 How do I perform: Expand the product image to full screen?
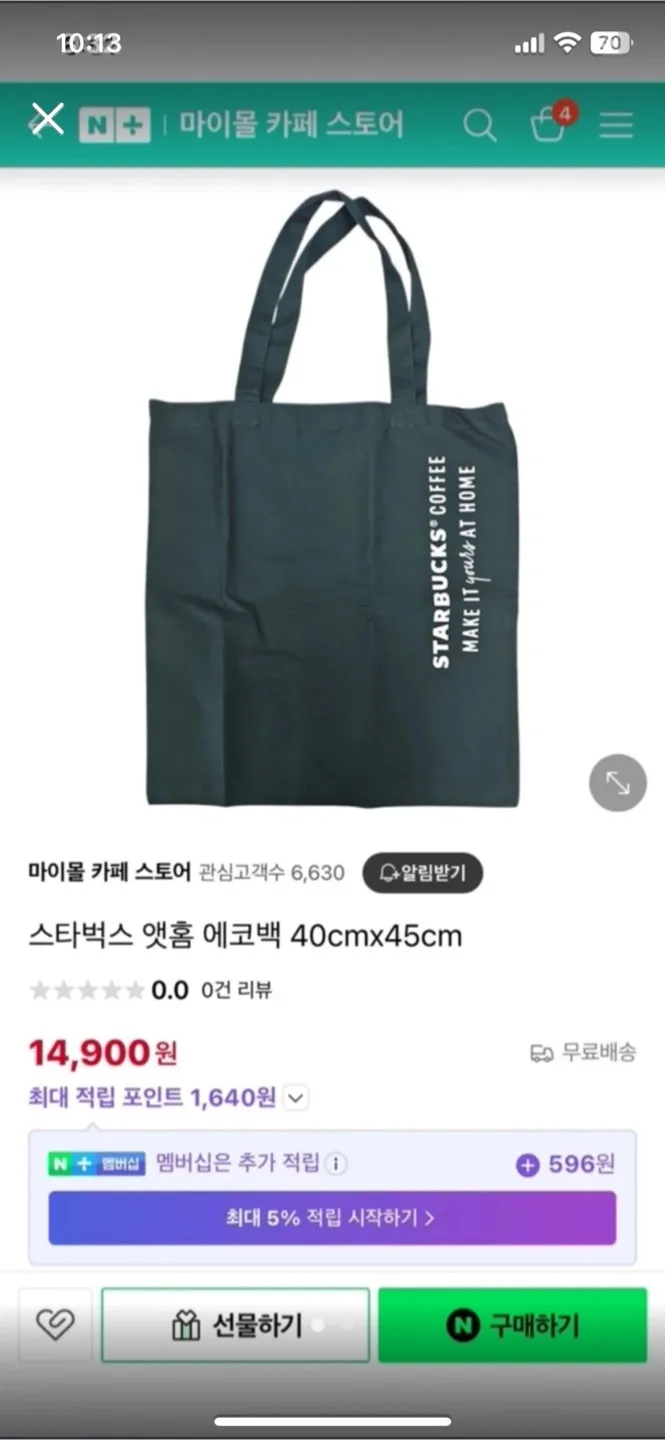[617, 782]
